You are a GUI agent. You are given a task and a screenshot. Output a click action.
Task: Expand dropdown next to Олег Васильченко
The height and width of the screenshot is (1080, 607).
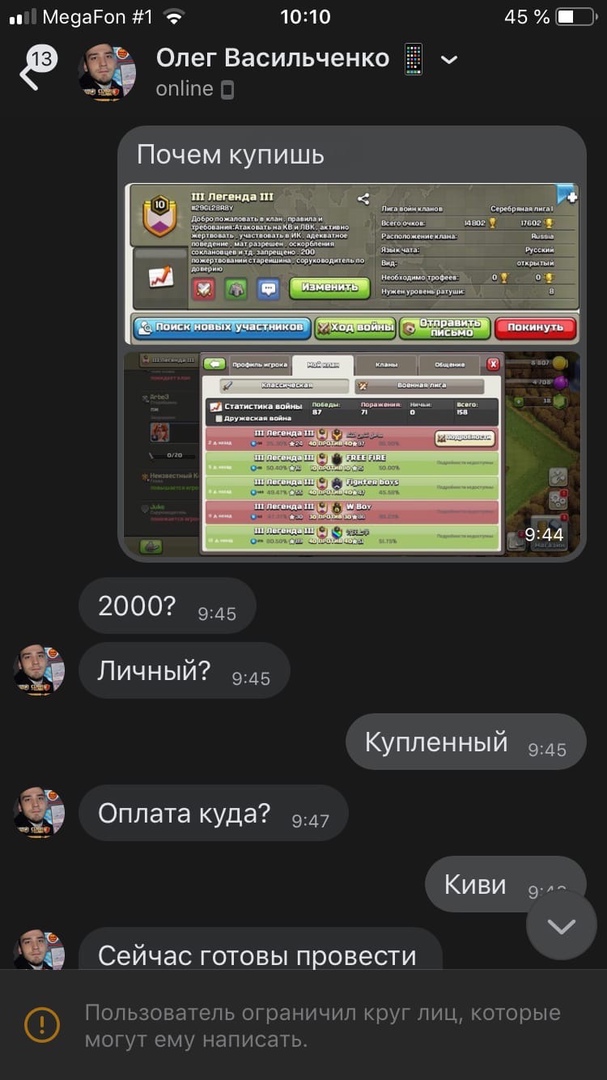[x=449, y=60]
